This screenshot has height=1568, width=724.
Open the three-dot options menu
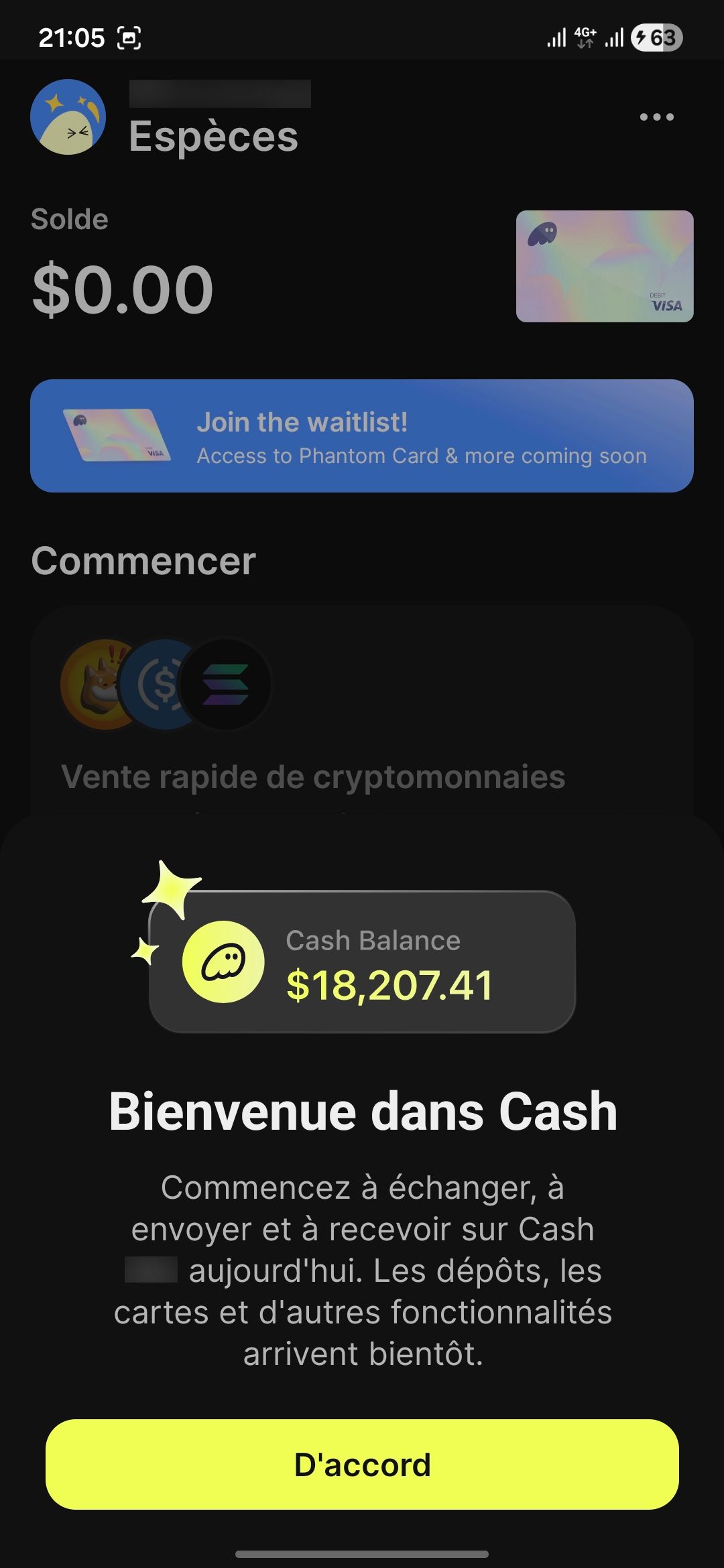click(x=656, y=117)
